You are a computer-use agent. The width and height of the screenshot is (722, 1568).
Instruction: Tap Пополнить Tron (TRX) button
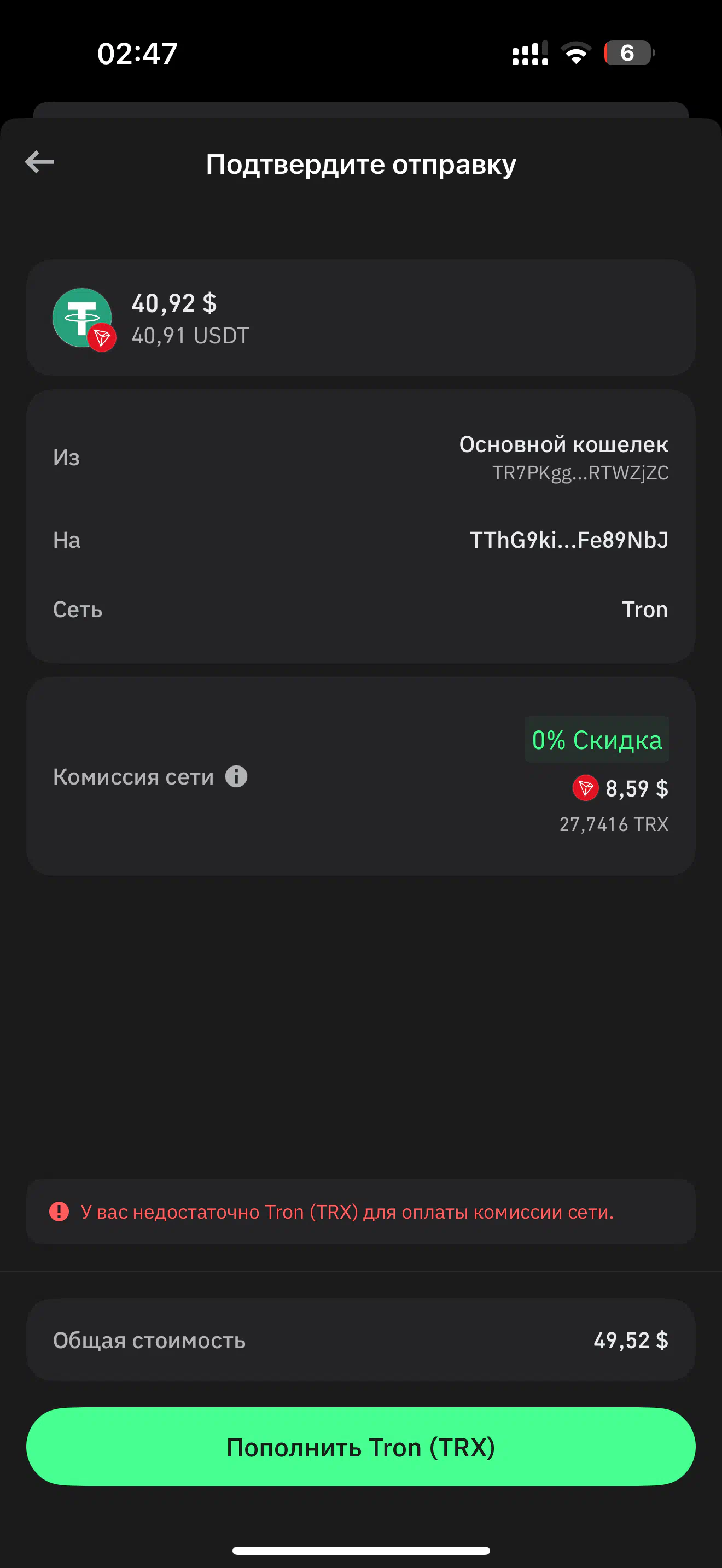tap(361, 1447)
